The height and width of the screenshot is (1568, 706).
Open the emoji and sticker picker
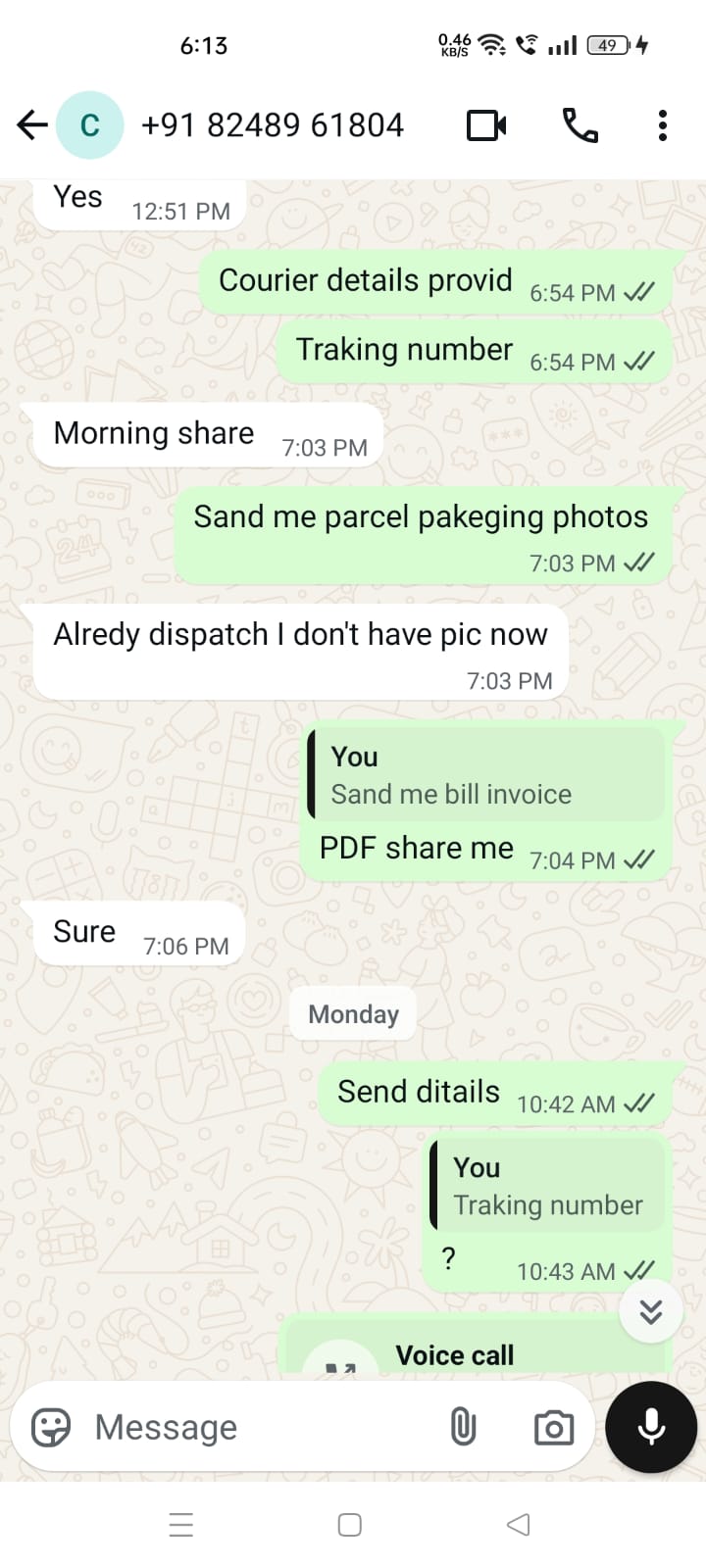pos(51,1427)
